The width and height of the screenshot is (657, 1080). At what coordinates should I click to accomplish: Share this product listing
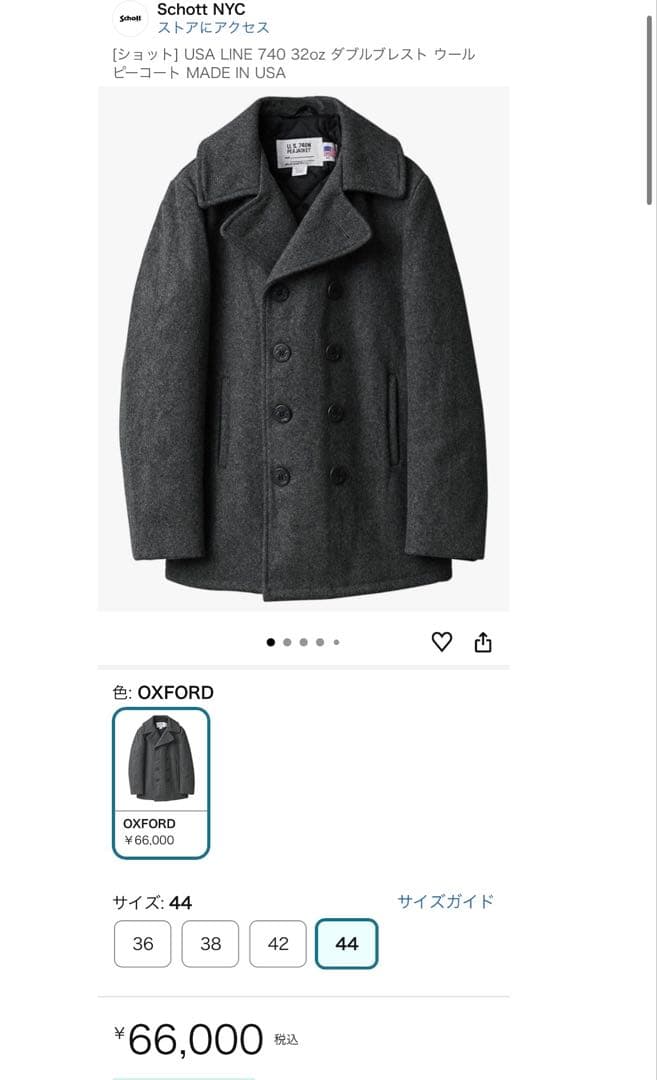pyautogui.click(x=483, y=642)
